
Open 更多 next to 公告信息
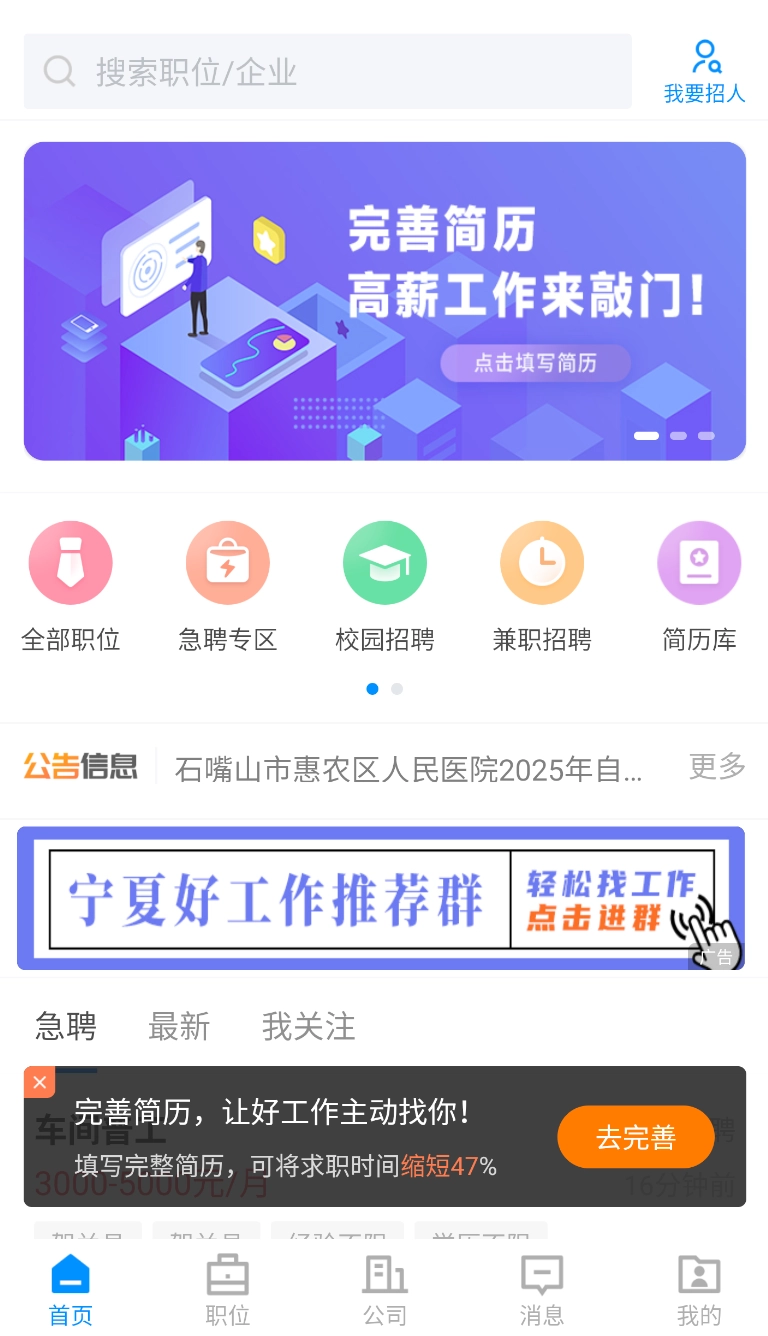tap(716, 767)
